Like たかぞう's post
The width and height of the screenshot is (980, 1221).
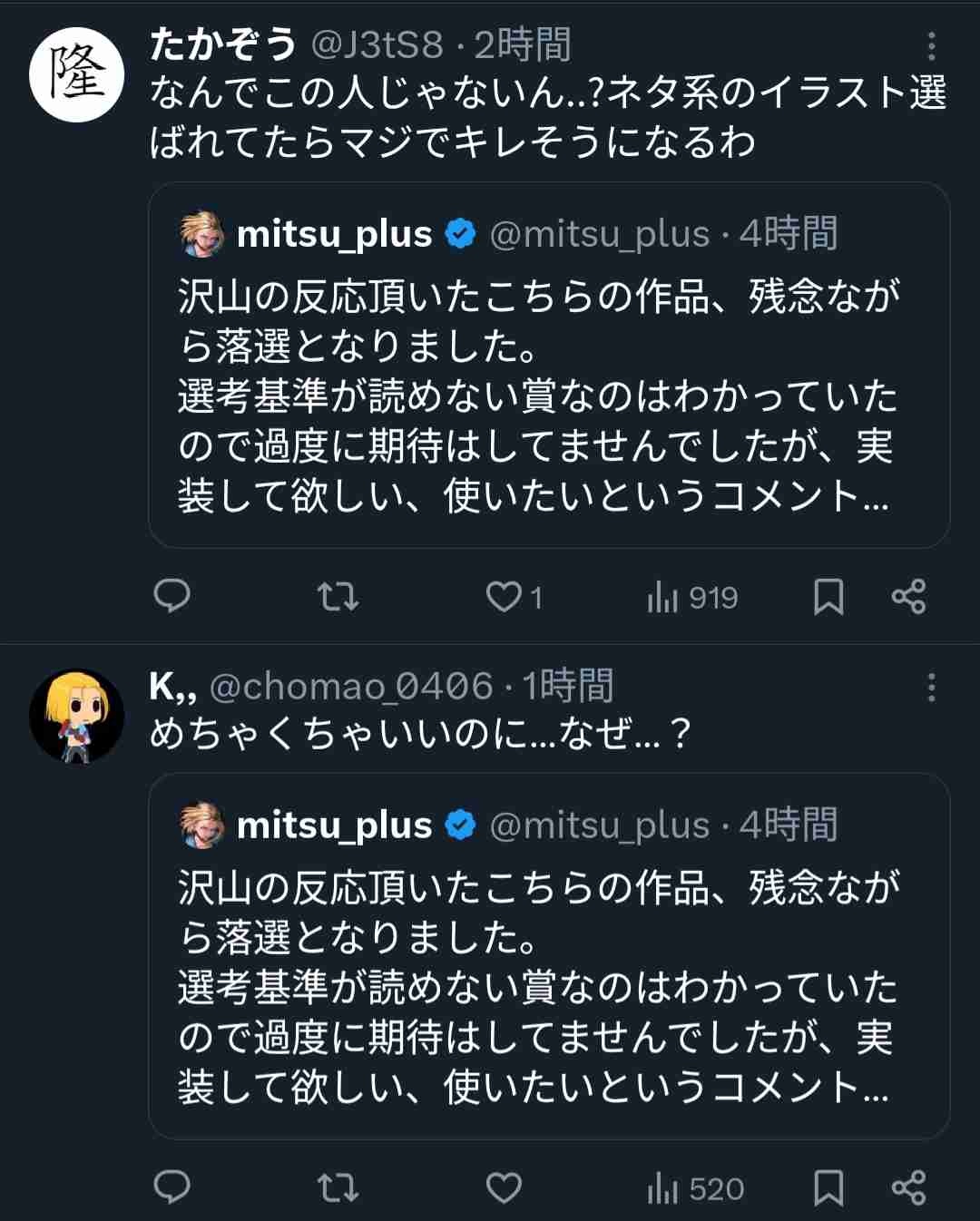coord(504,596)
